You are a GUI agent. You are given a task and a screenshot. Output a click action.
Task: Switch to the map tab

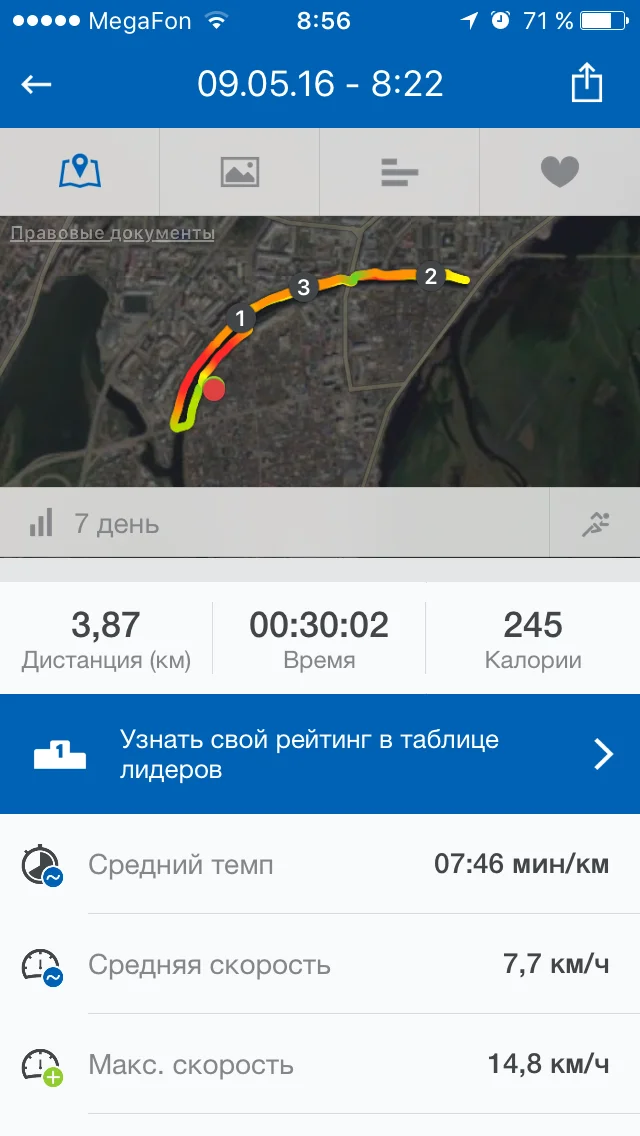pyautogui.click(x=80, y=172)
